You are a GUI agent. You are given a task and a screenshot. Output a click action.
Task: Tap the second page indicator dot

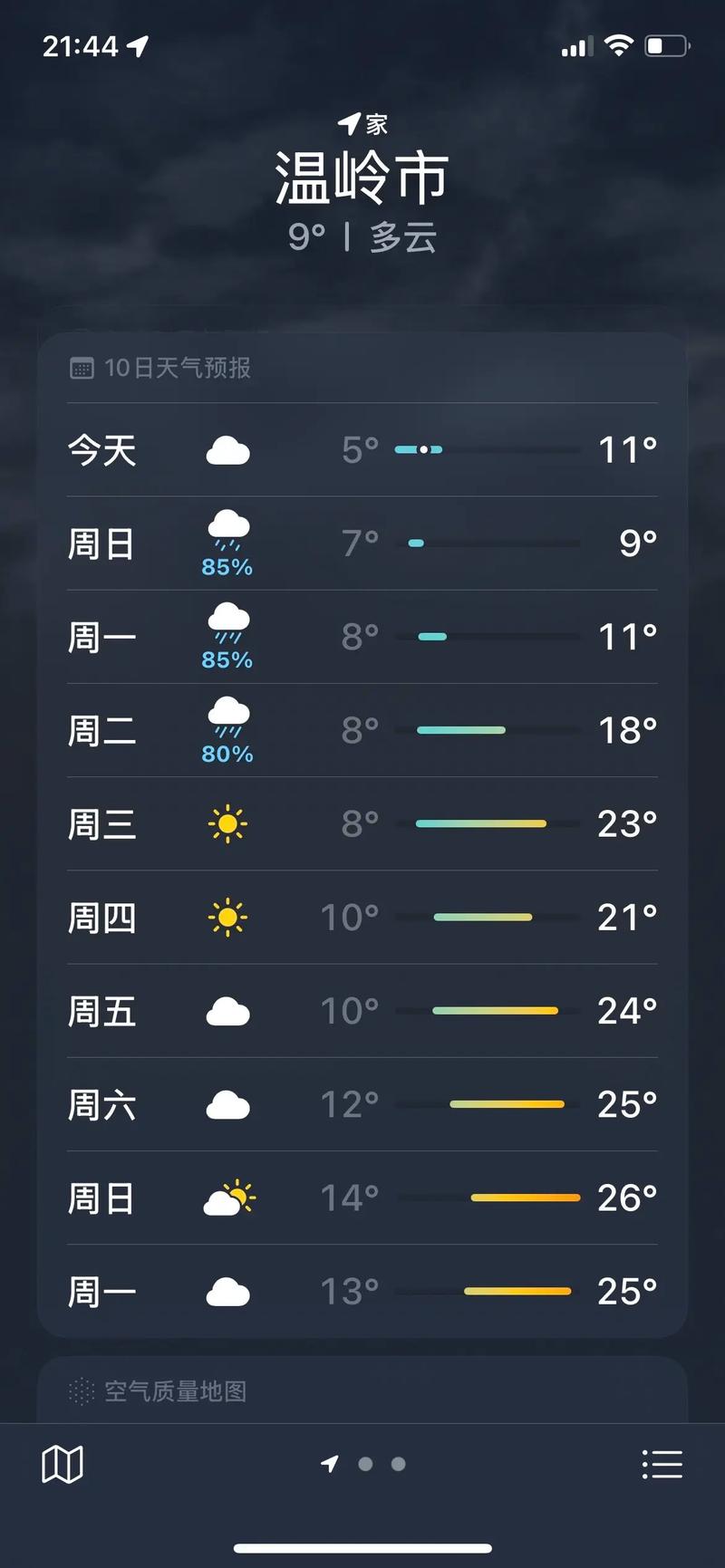(x=366, y=1464)
